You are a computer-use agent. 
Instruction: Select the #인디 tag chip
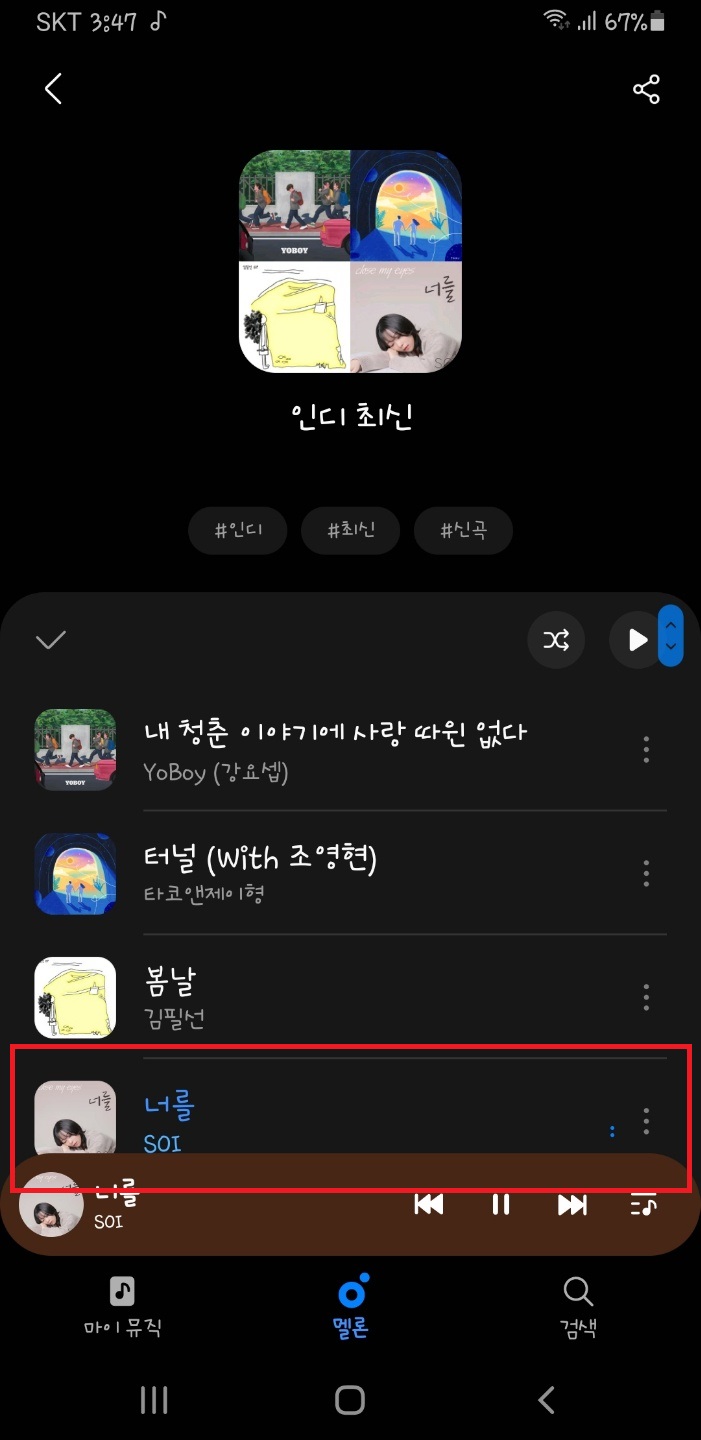point(237,531)
